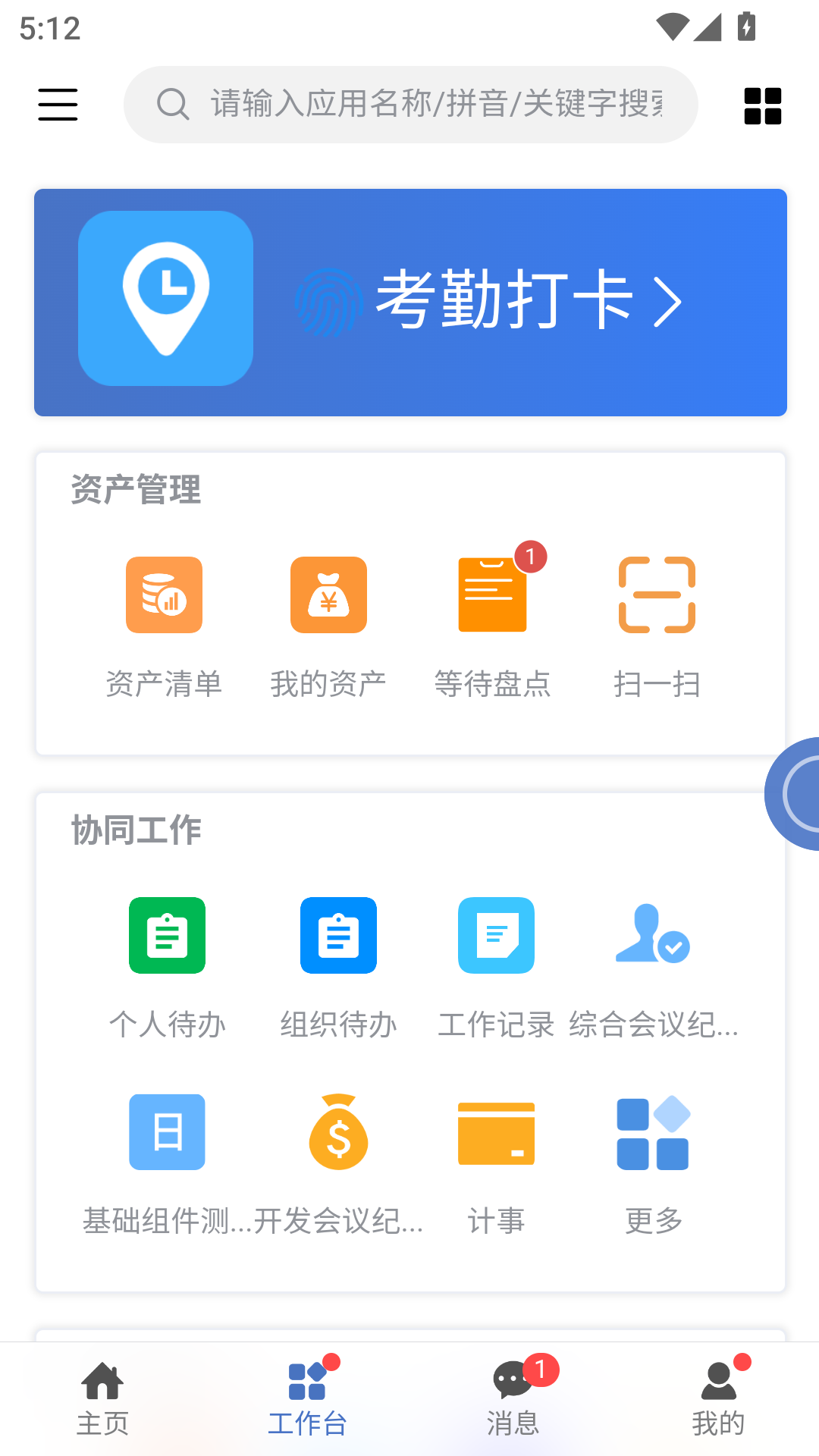Open 综合会议纪 meeting minutes
The height and width of the screenshot is (1456, 819).
tap(654, 963)
